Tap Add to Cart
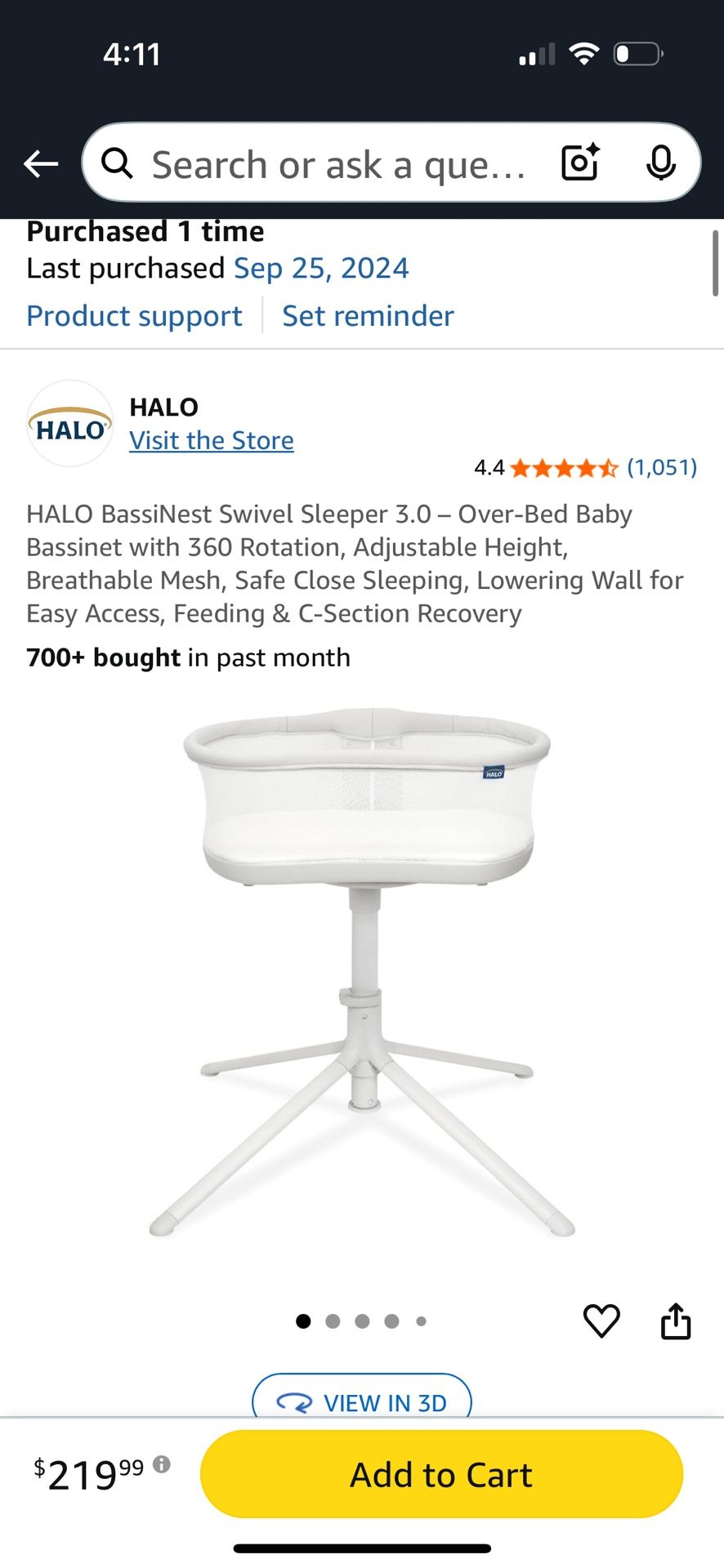The height and width of the screenshot is (1568, 724). point(440,1473)
